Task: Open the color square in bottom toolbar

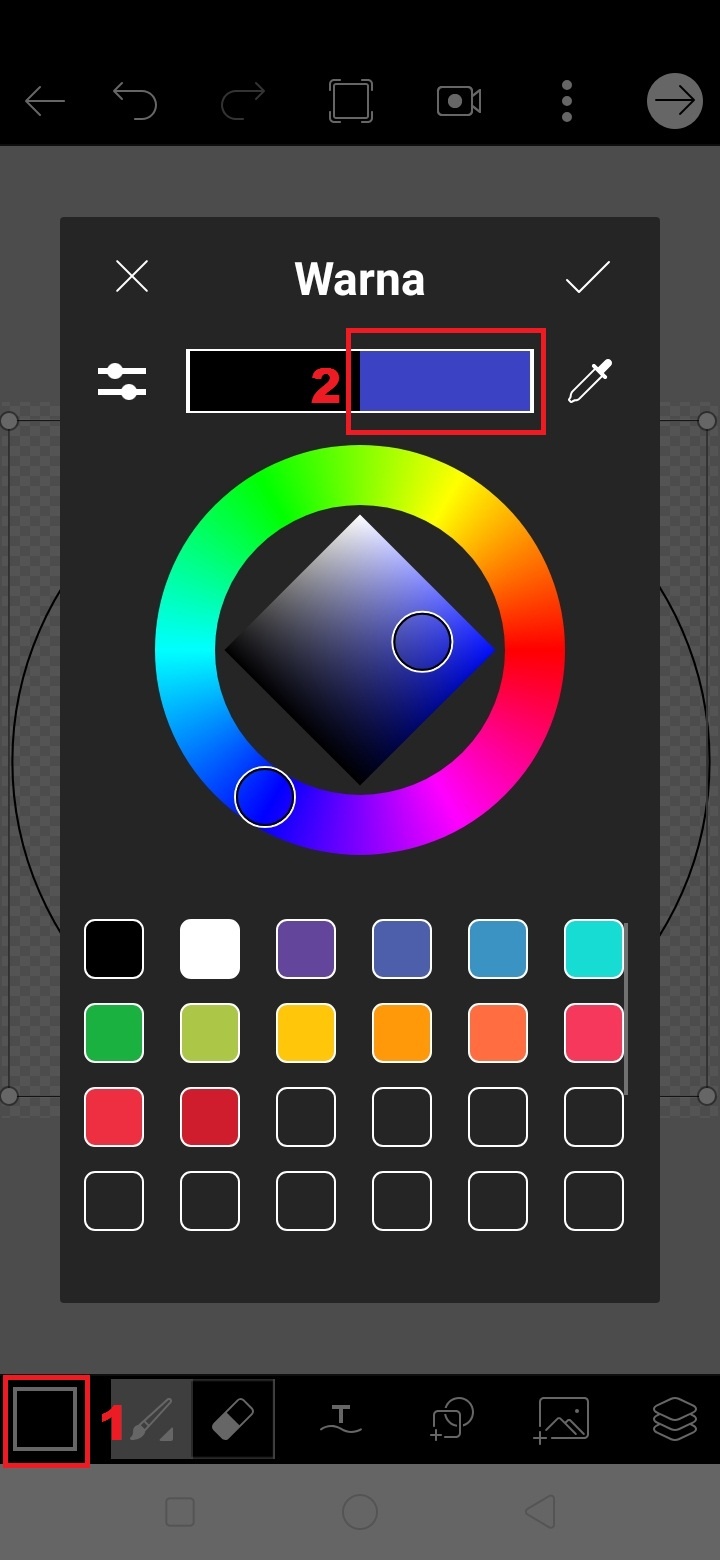Action: click(x=46, y=1419)
